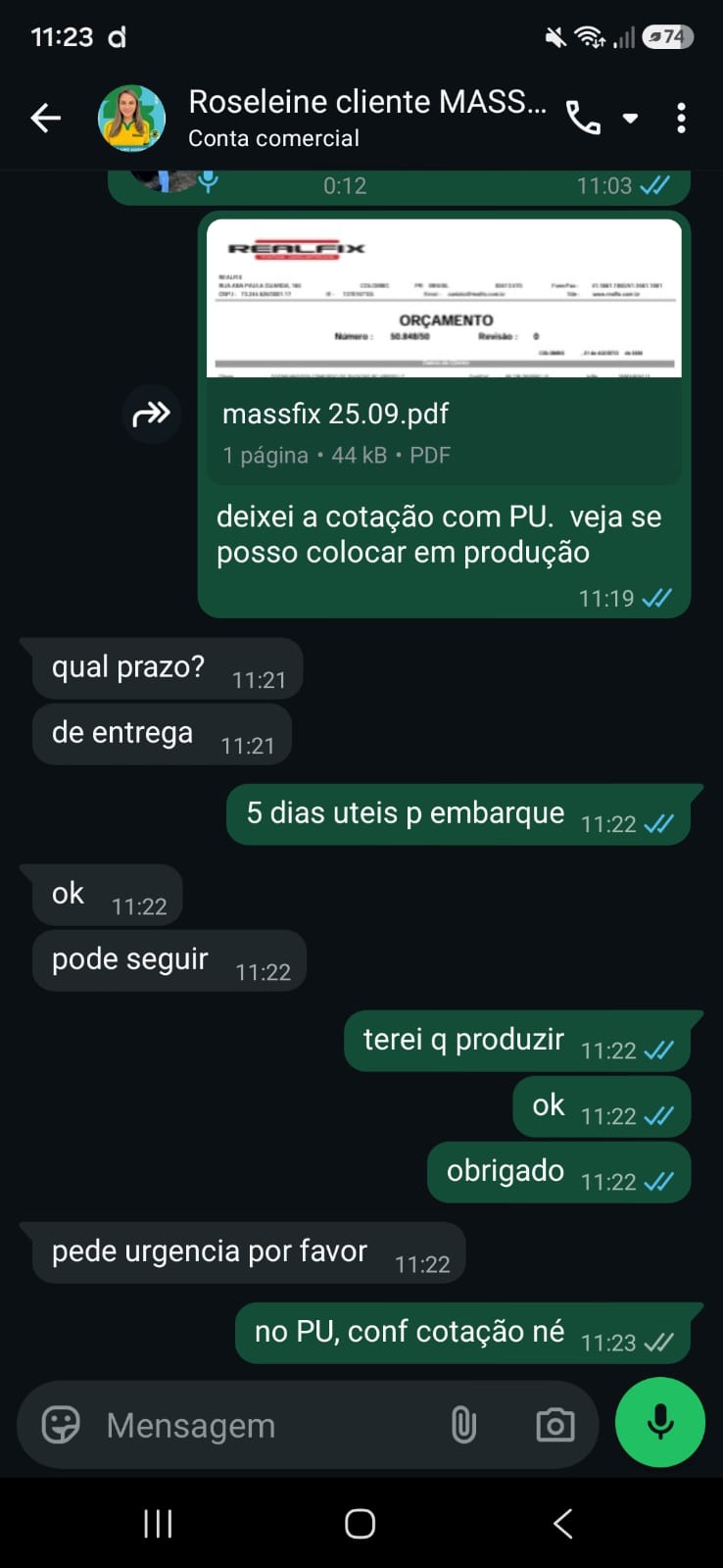Start a voice call with Roseleine
723x1568 pixels.
[x=584, y=119]
